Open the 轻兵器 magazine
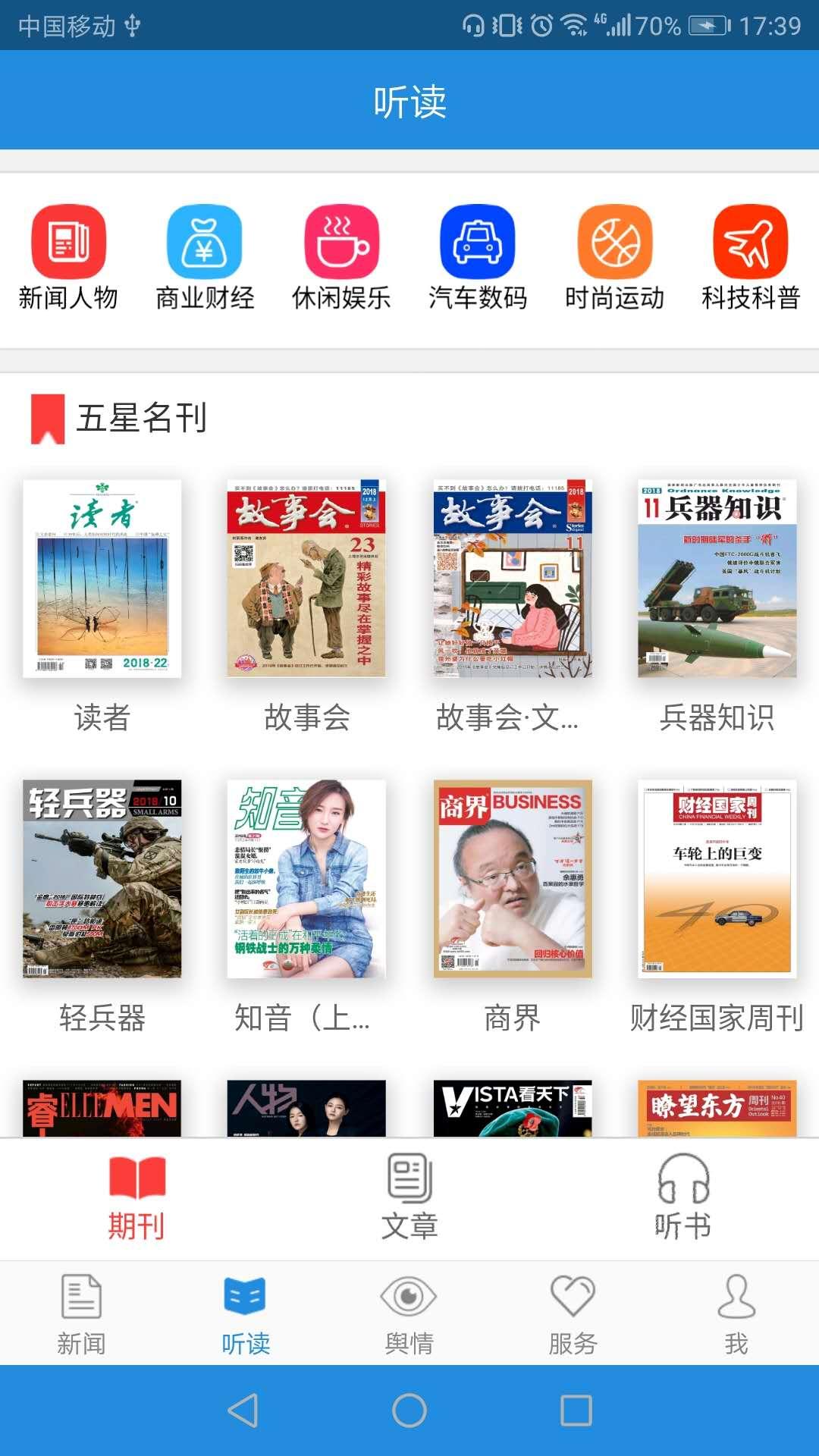Image resolution: width=819 pixels, height=1456 pixels. (102, 879)
